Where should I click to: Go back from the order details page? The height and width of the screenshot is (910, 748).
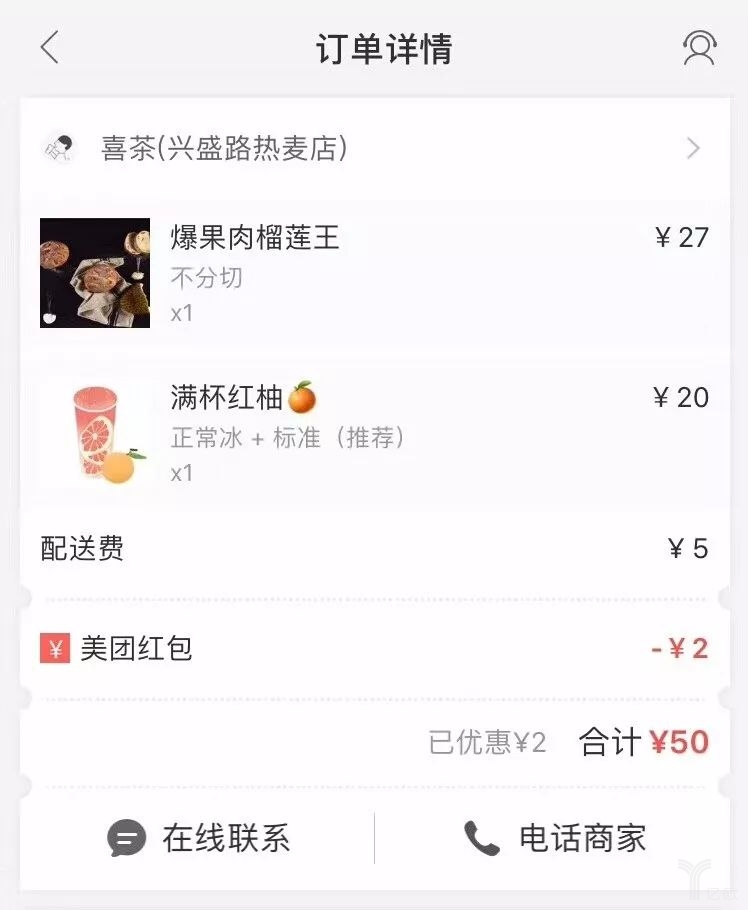tap(50, 48)
